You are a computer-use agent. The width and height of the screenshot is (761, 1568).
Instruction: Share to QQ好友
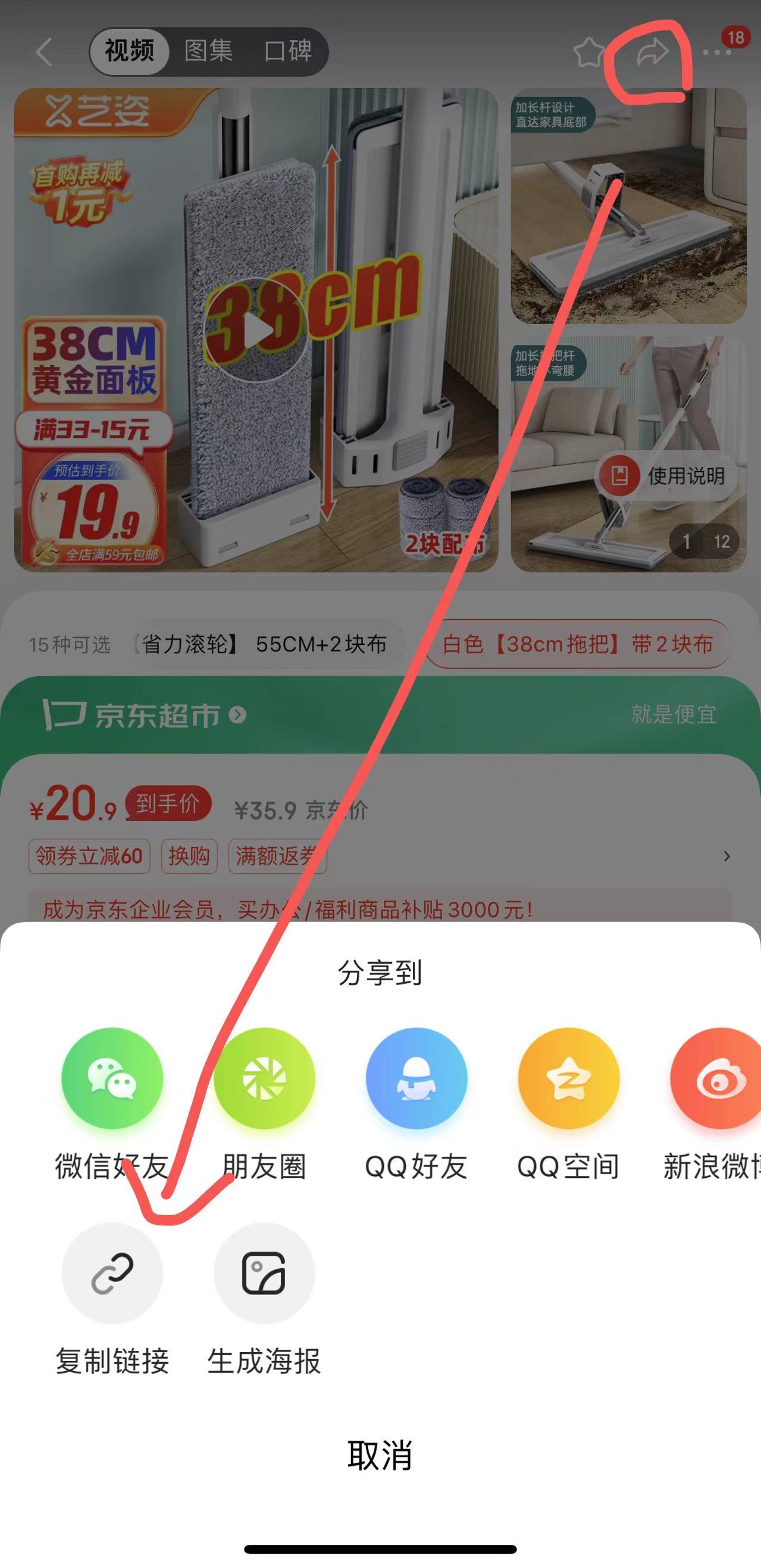(x=416, y=1078)
